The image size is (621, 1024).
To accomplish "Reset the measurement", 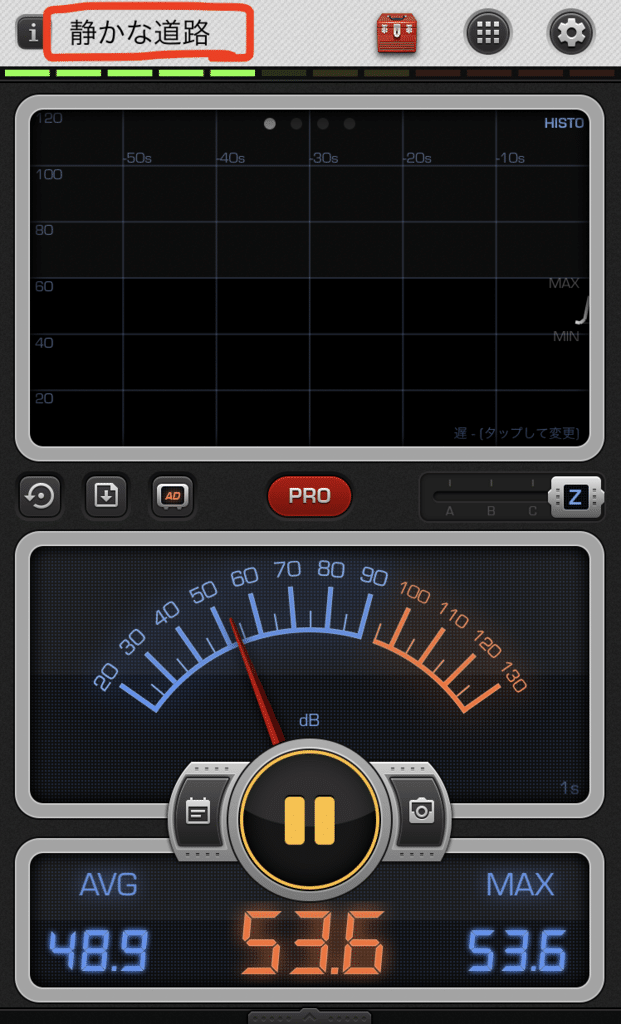I will pyautogui.click(x=41, y=494).
